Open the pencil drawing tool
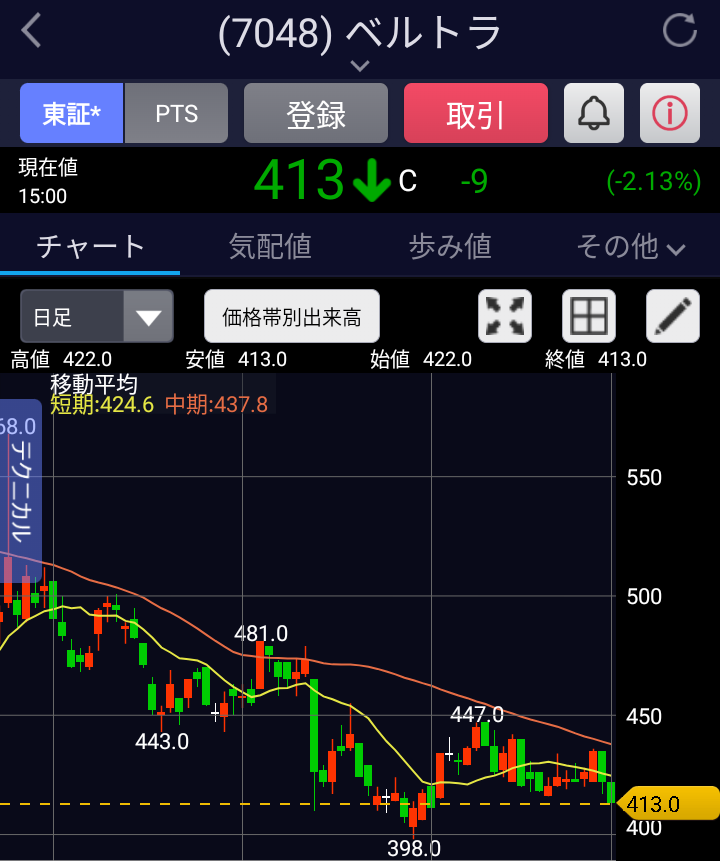This screenshot has height=861, width=720. click(673, 317)
